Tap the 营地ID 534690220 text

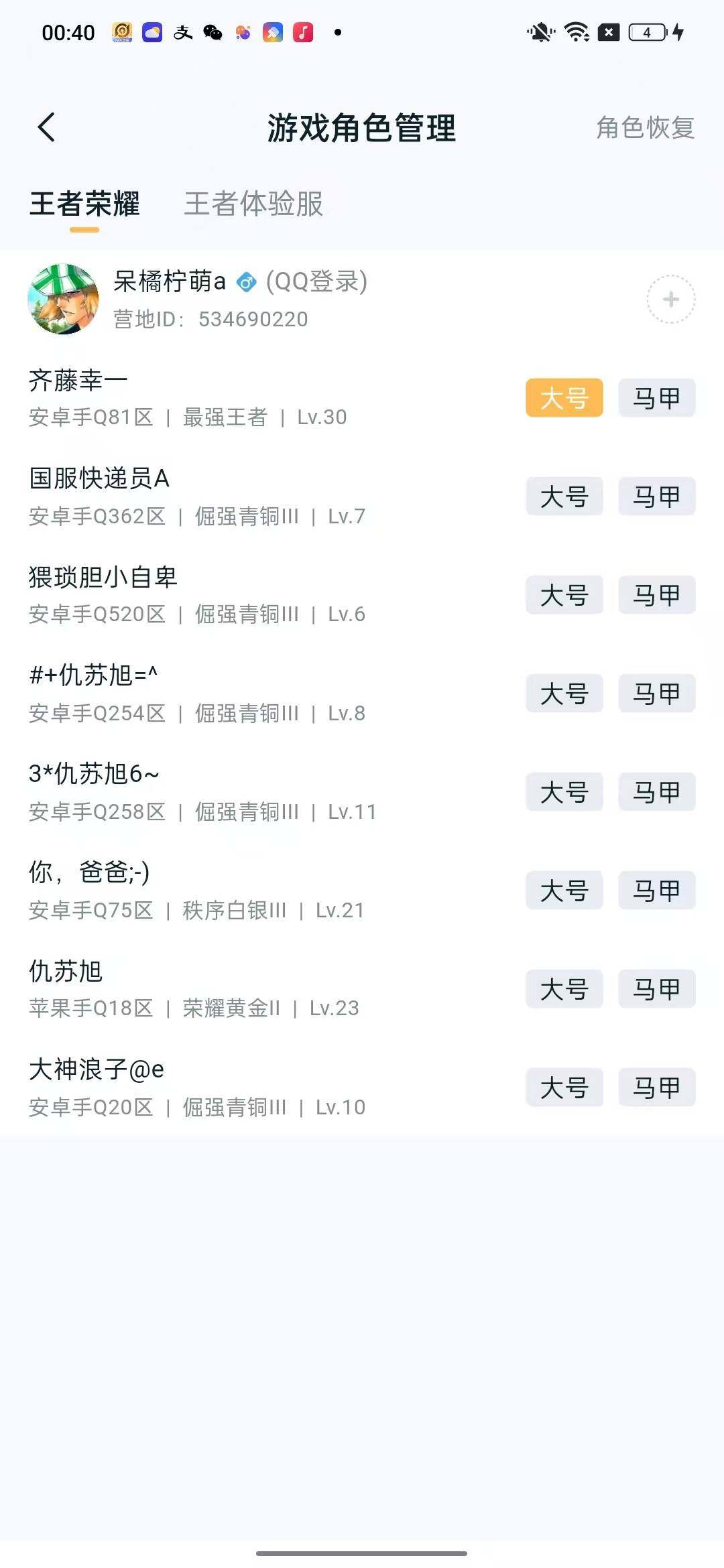[210, 320]
